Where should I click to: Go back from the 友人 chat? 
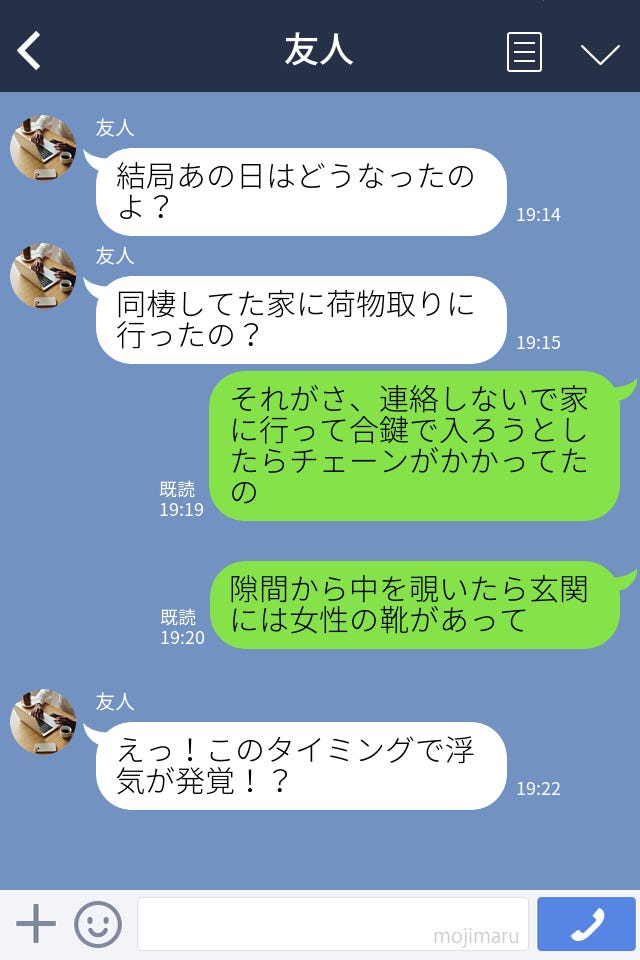tap(30, 51)
